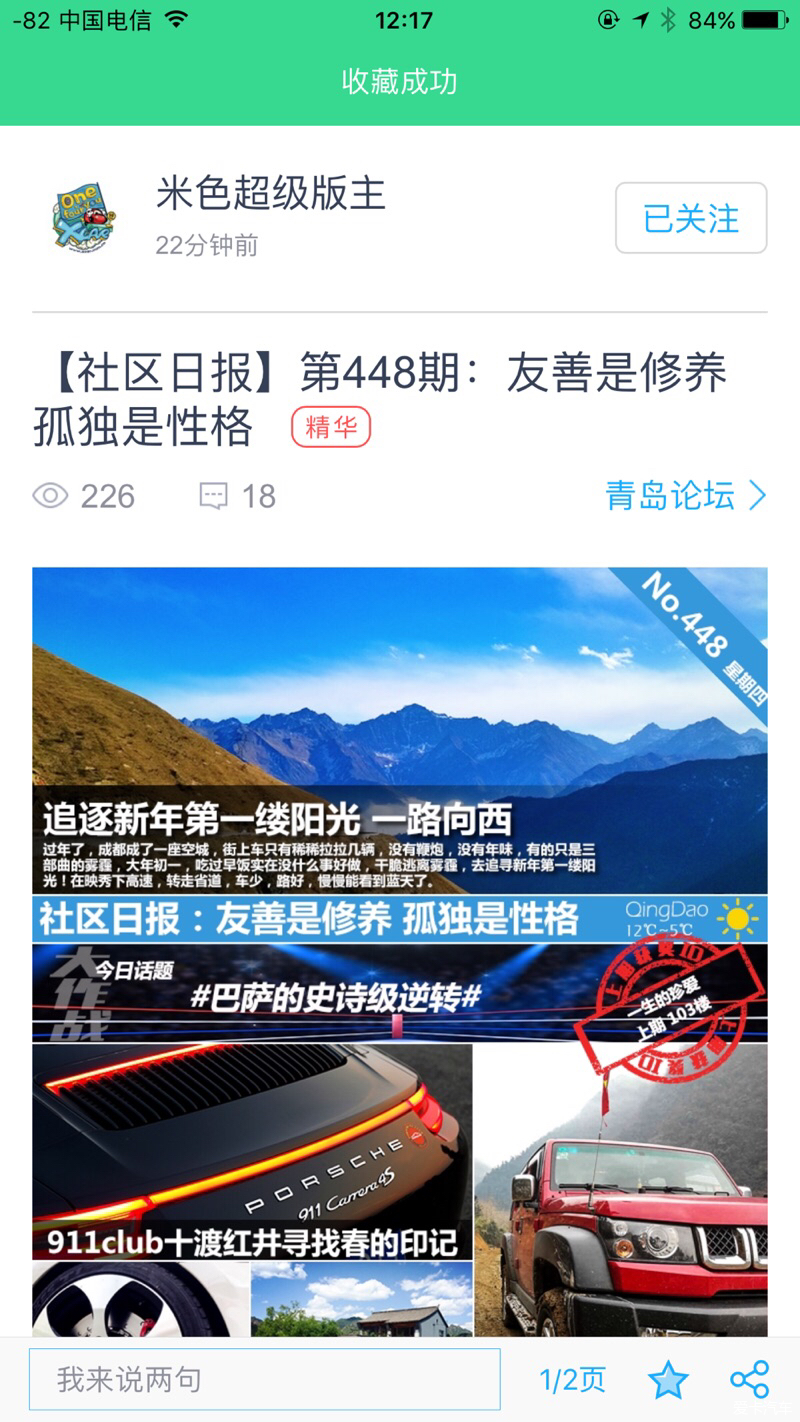
Task: Open the 青岛论坛 forum link
Action: coord(685,496)
